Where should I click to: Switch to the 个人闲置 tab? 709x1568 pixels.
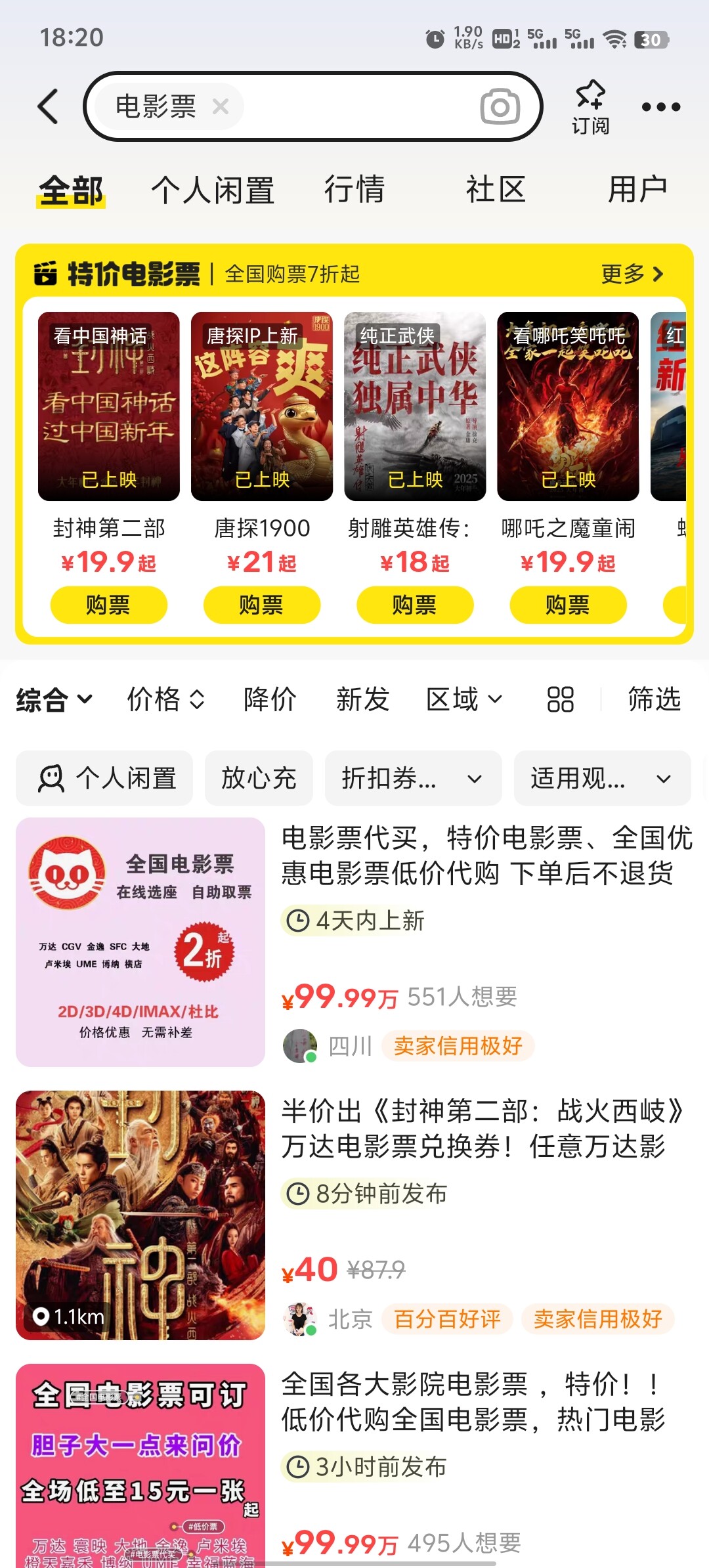(213, 190)
